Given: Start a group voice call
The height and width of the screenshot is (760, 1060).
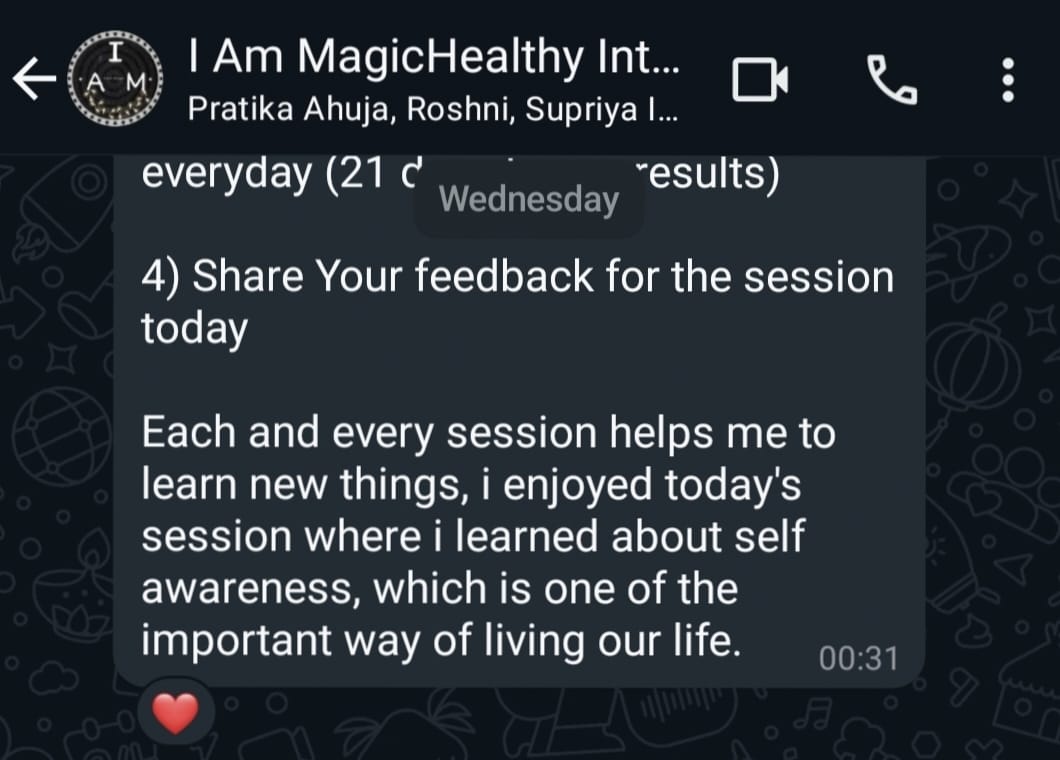Looking at the screenshot, I should tap(890, 79).
